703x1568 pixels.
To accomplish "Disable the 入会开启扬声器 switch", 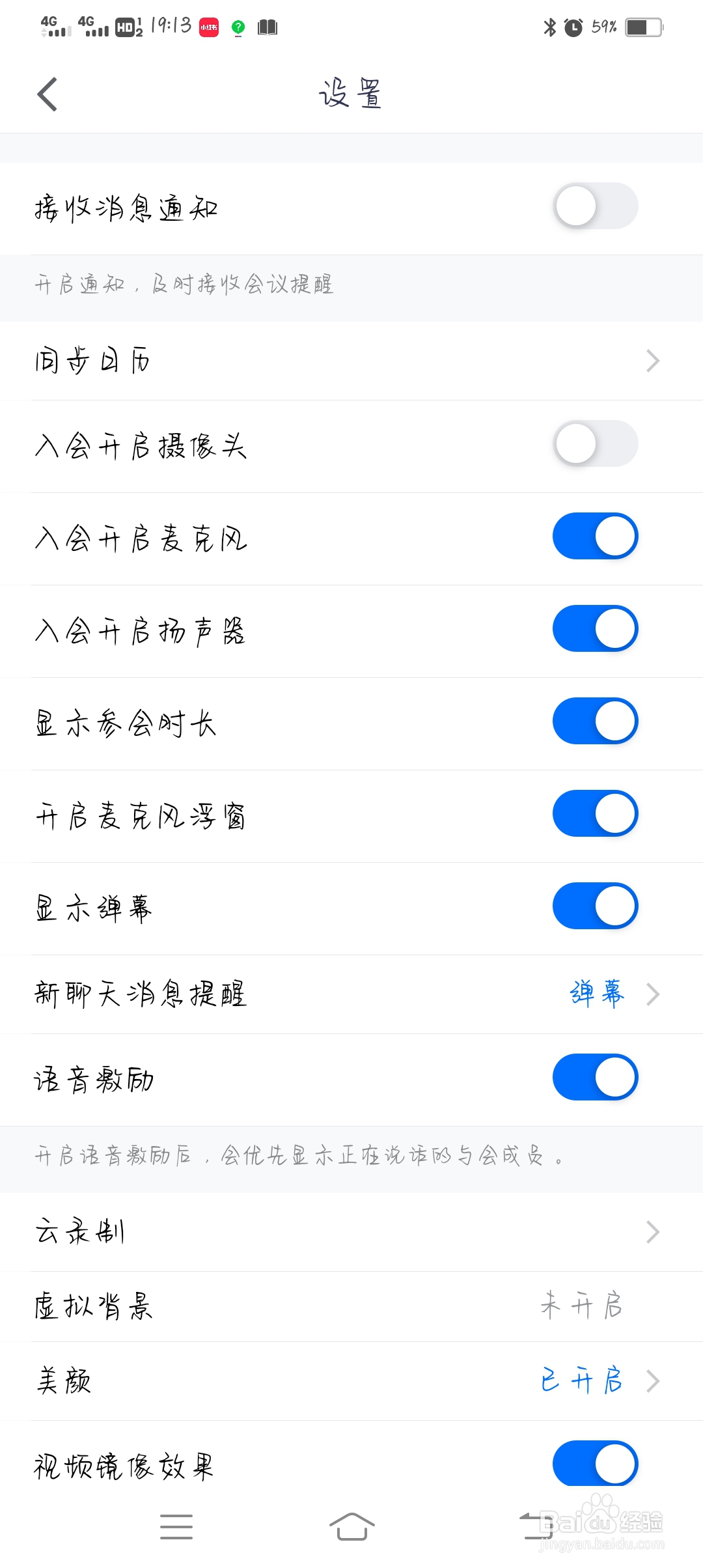I will pos(595,629).
